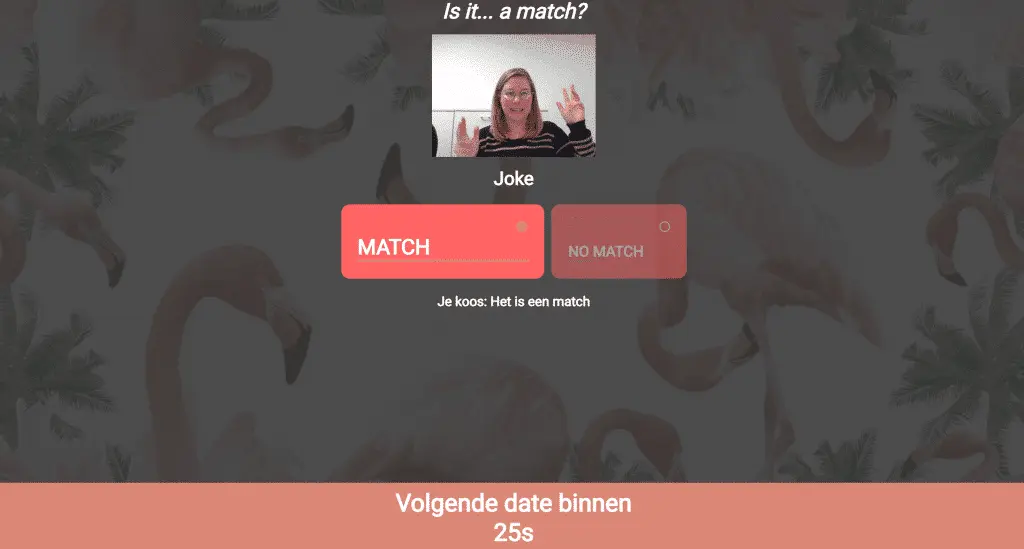Choose NO MATCH instead
Screen dimensions: 1024x549
(x=618, y=242)
